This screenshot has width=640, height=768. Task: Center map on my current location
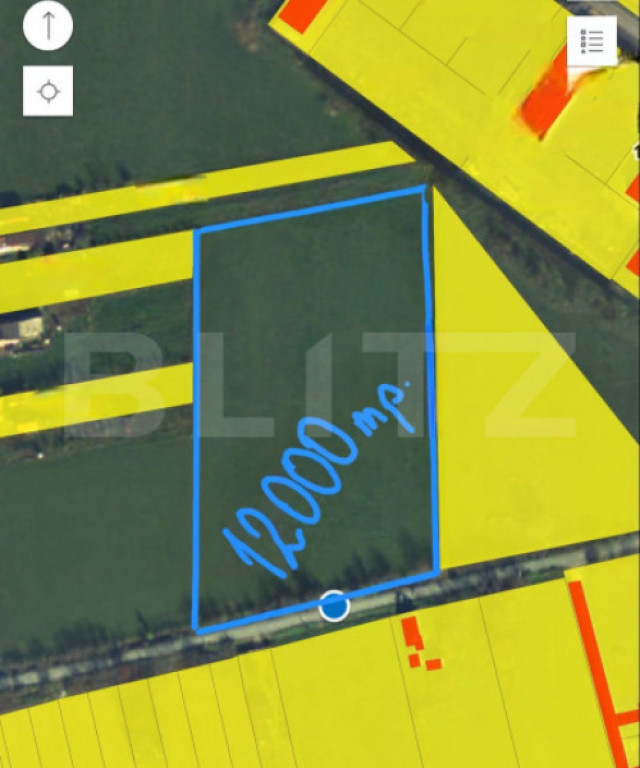pyautogui.click(x=48, y=92)
